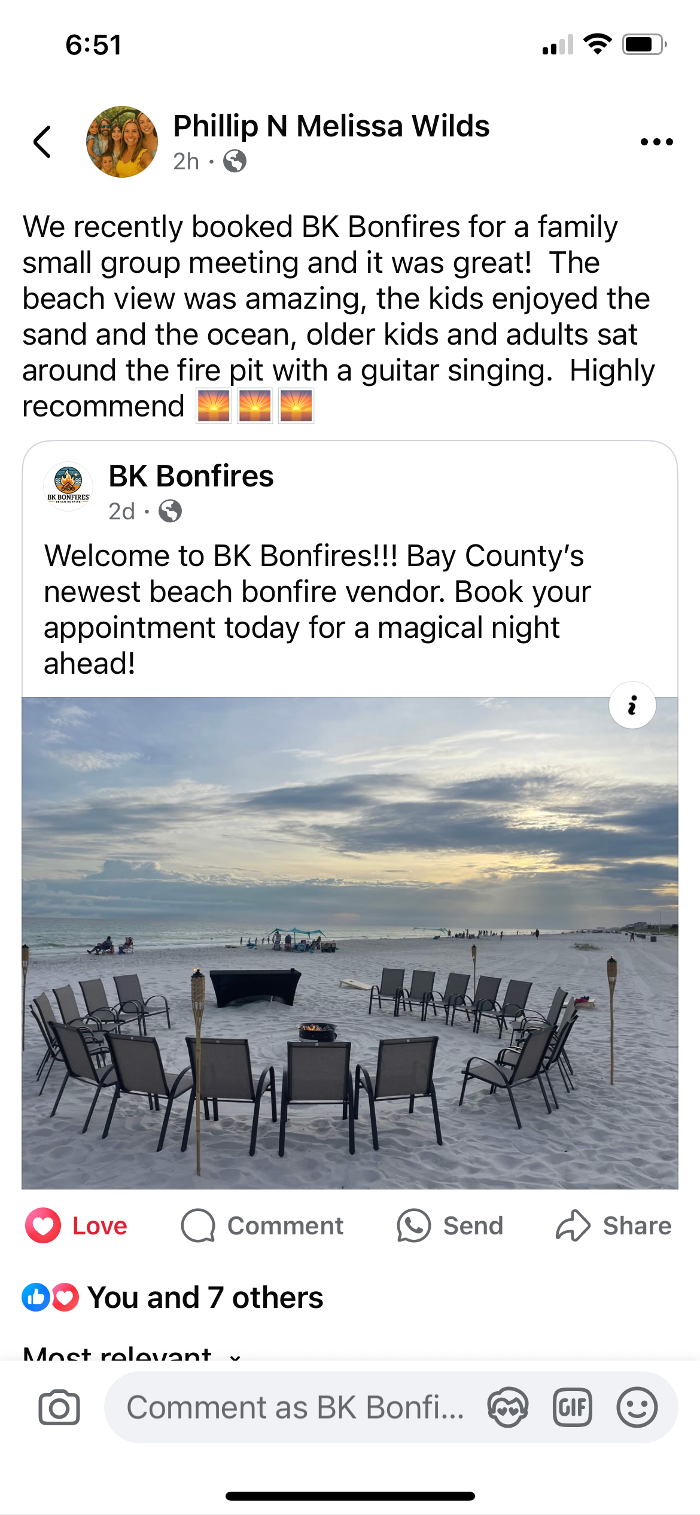Go back using the back arrow
Image resolution: width=700 pixels, height=1515 pixels.
pos(42,142)
